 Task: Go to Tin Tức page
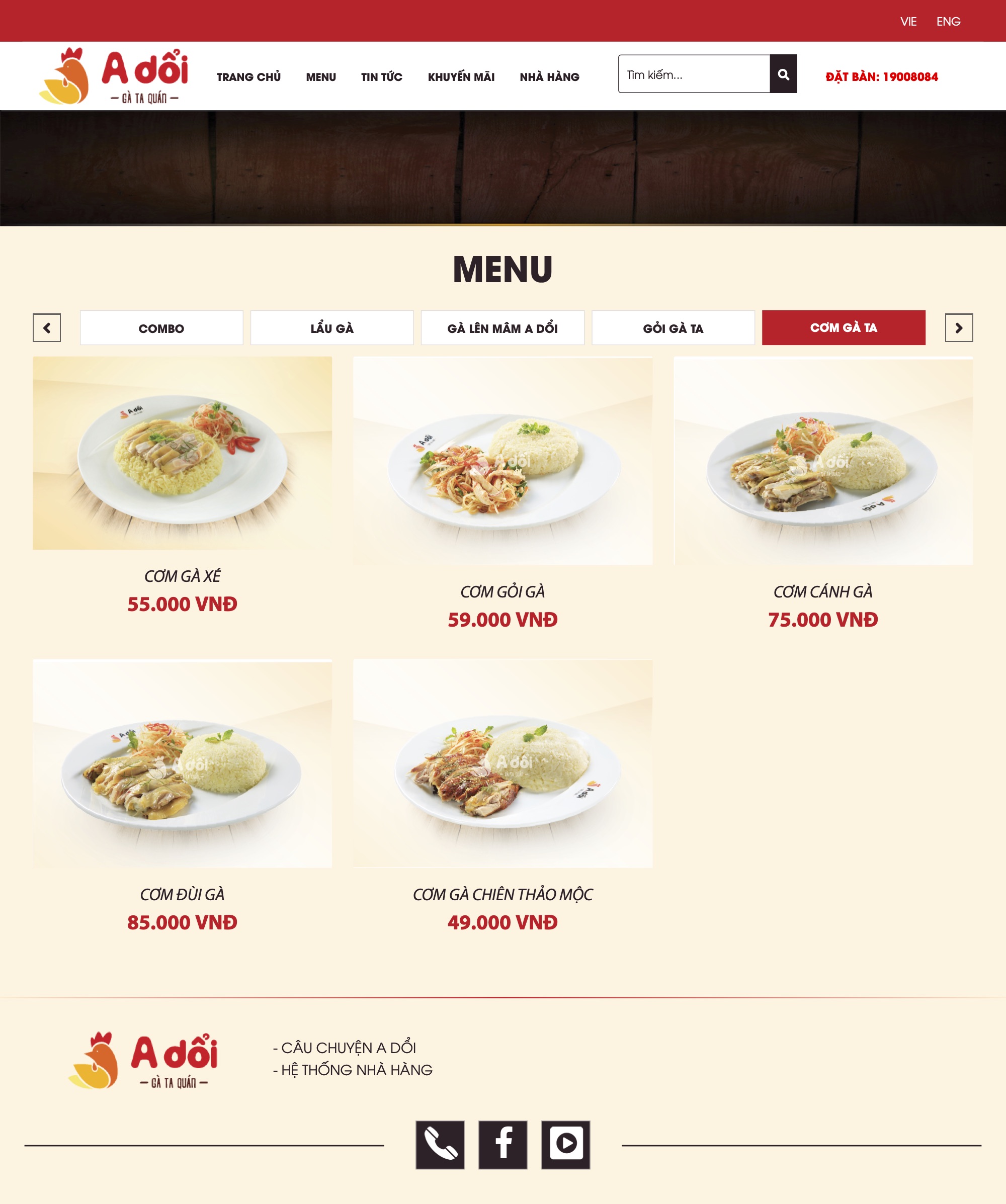[x=381, y=77]
